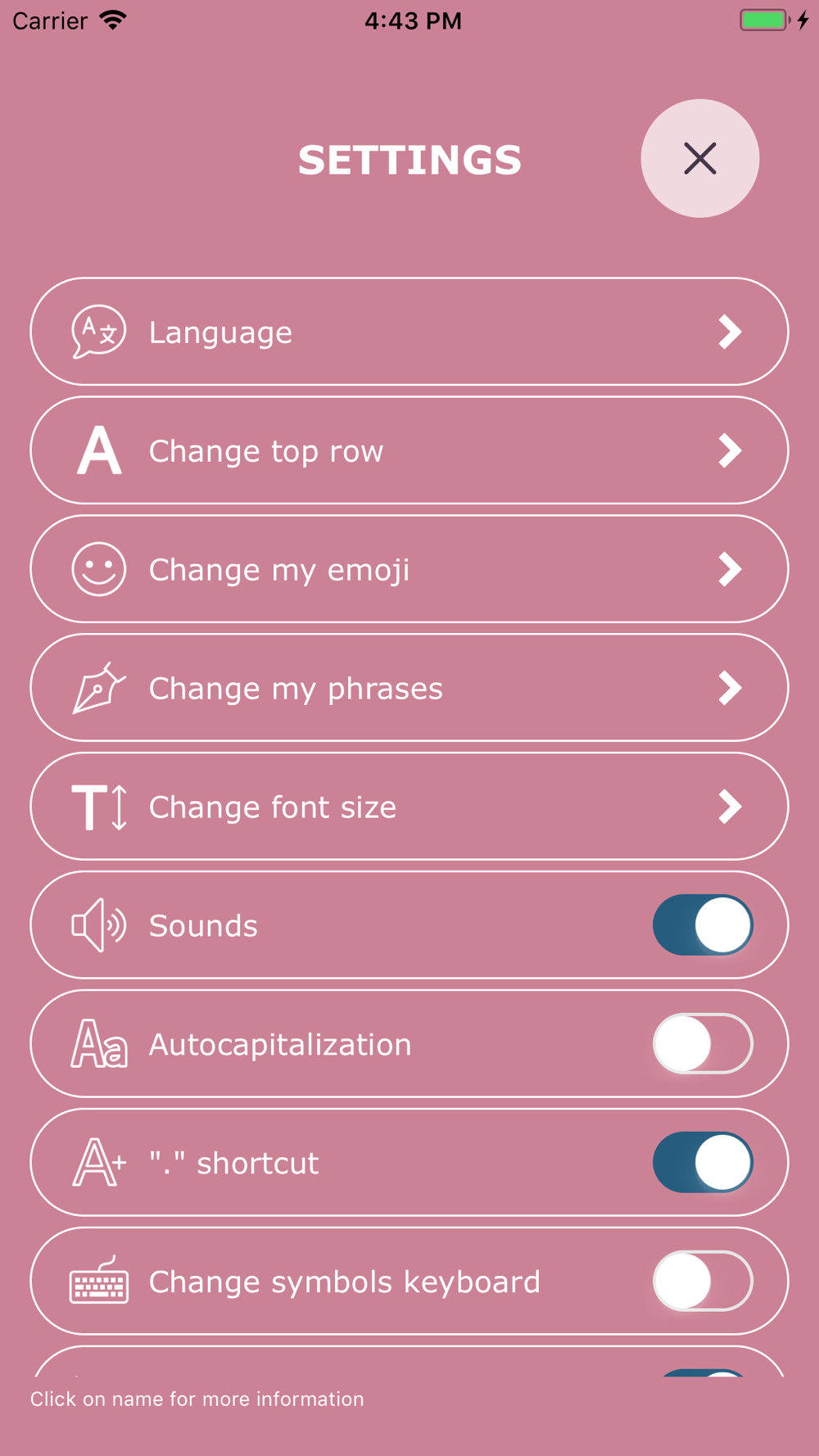
Task: Open Change my phrases
Action: pyautogui.click(x=409, y=688)
